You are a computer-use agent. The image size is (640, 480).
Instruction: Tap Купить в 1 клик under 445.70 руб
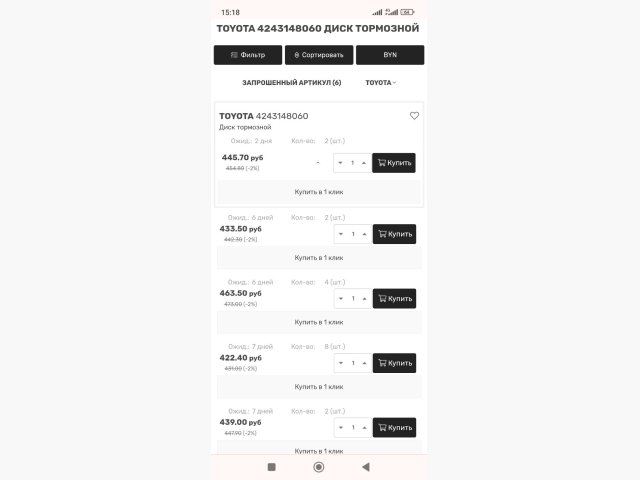[x=319, y=192]
